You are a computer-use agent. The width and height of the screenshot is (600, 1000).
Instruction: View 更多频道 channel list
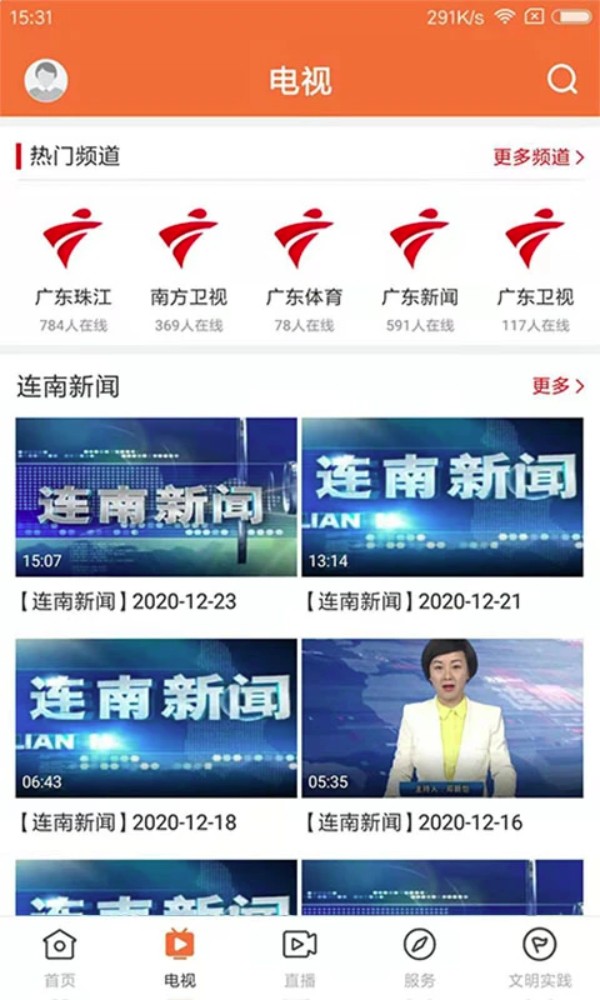pyautogui.click(x=538, y=157)
